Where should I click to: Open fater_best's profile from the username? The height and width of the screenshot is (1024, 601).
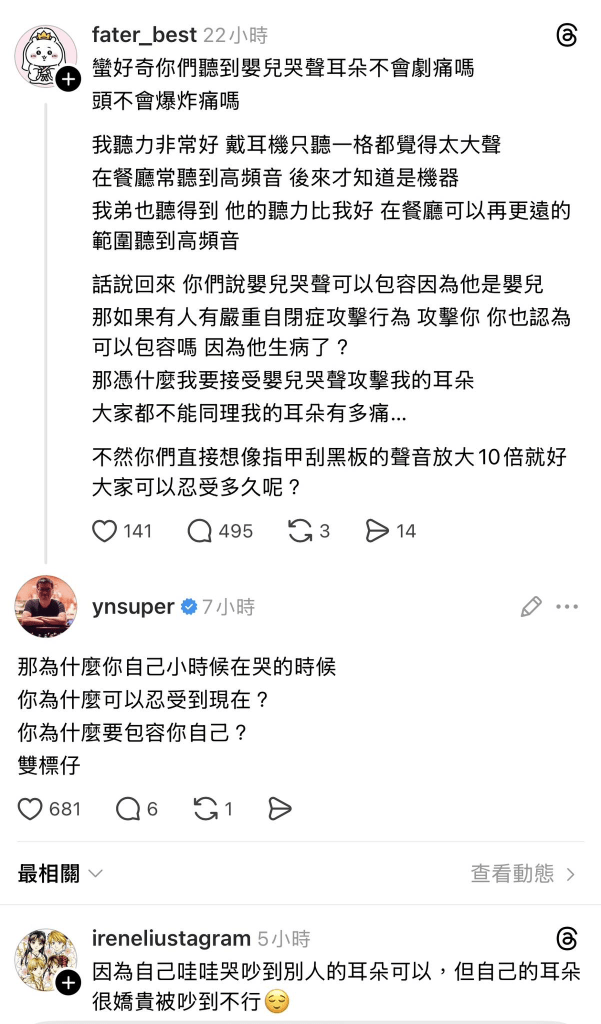pos(142,35)
